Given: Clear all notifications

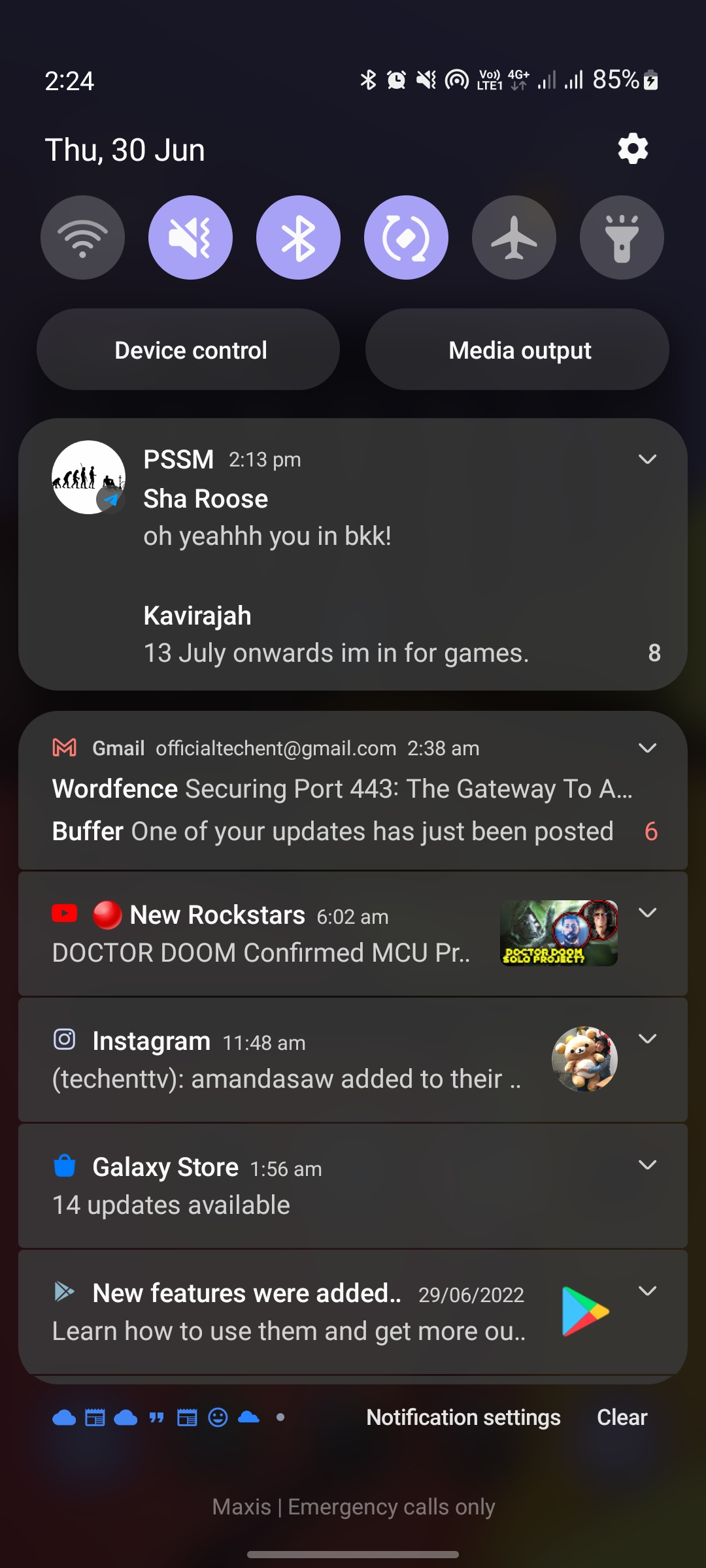Looking at the screenshot, I should [622, 1417].
